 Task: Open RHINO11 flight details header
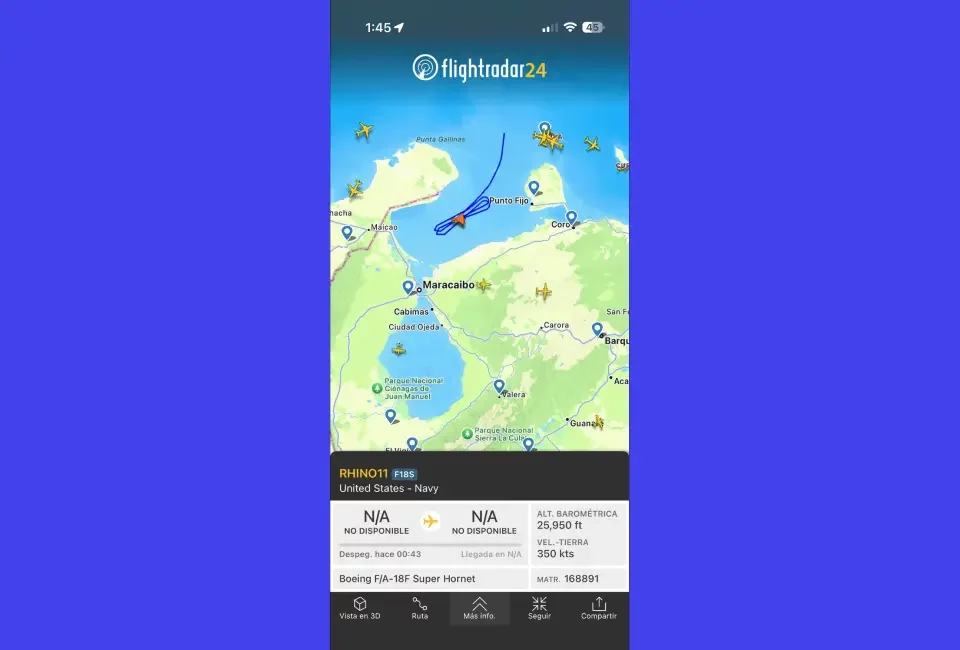pos(364,473)
